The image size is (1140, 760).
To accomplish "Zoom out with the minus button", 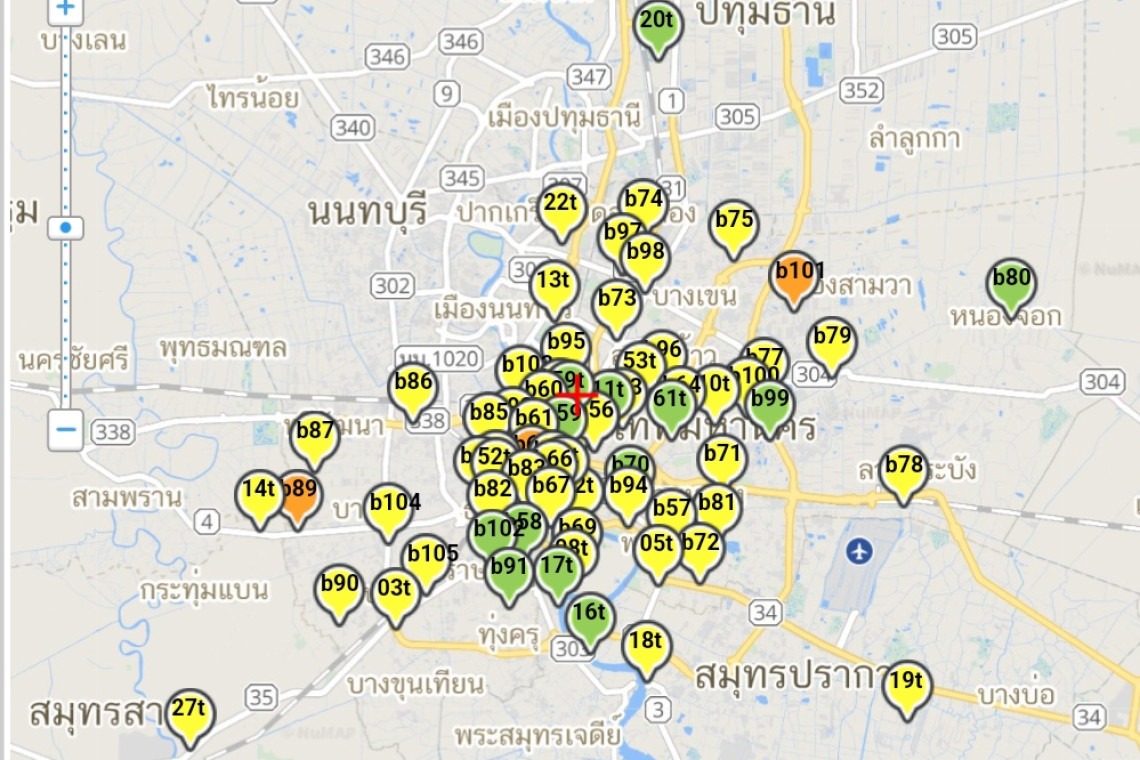I will pyautogui.click(x=66, y=431).
